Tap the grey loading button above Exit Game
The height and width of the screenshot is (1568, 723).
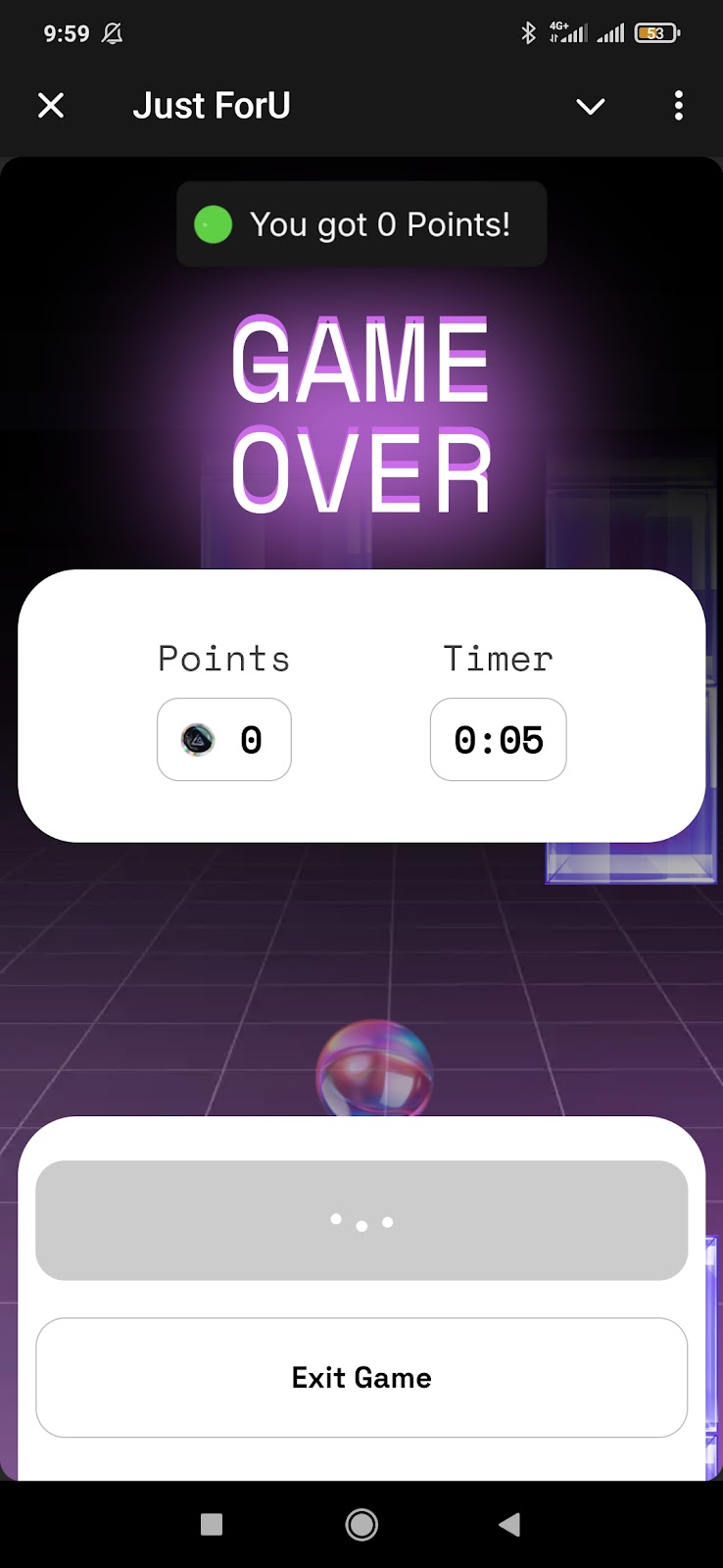coord(361,1220)
